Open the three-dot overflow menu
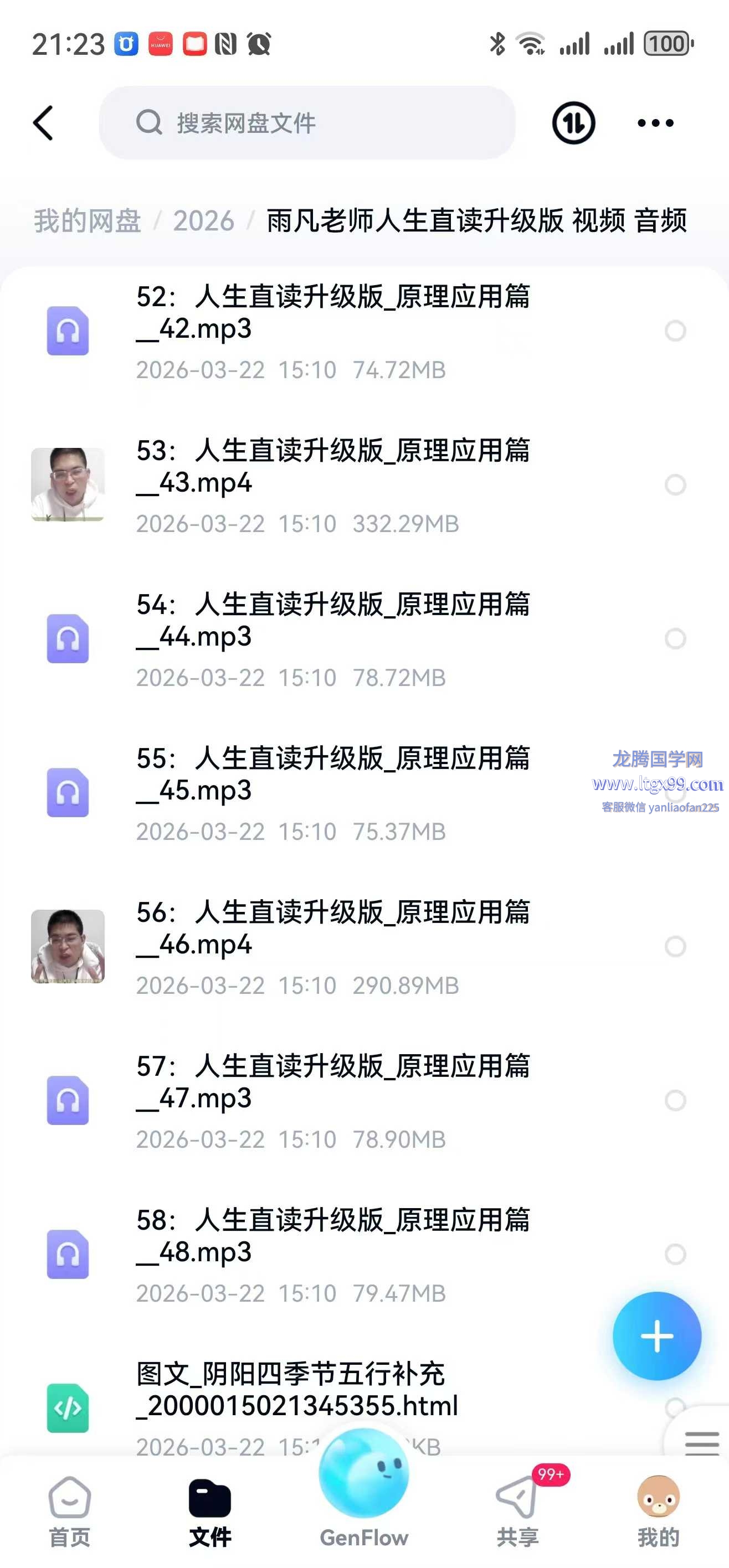729x1568 pixels. coord(655,123)
